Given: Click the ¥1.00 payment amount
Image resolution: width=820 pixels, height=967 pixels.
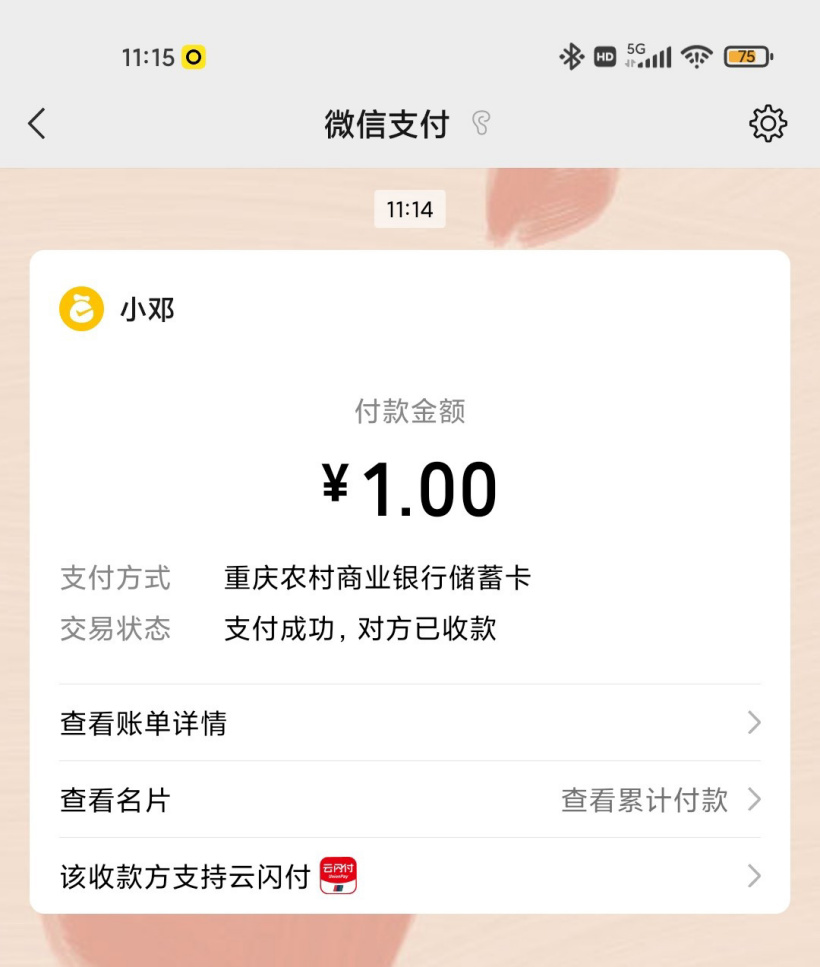Looking at the screenshot, I should click(410, 487).
